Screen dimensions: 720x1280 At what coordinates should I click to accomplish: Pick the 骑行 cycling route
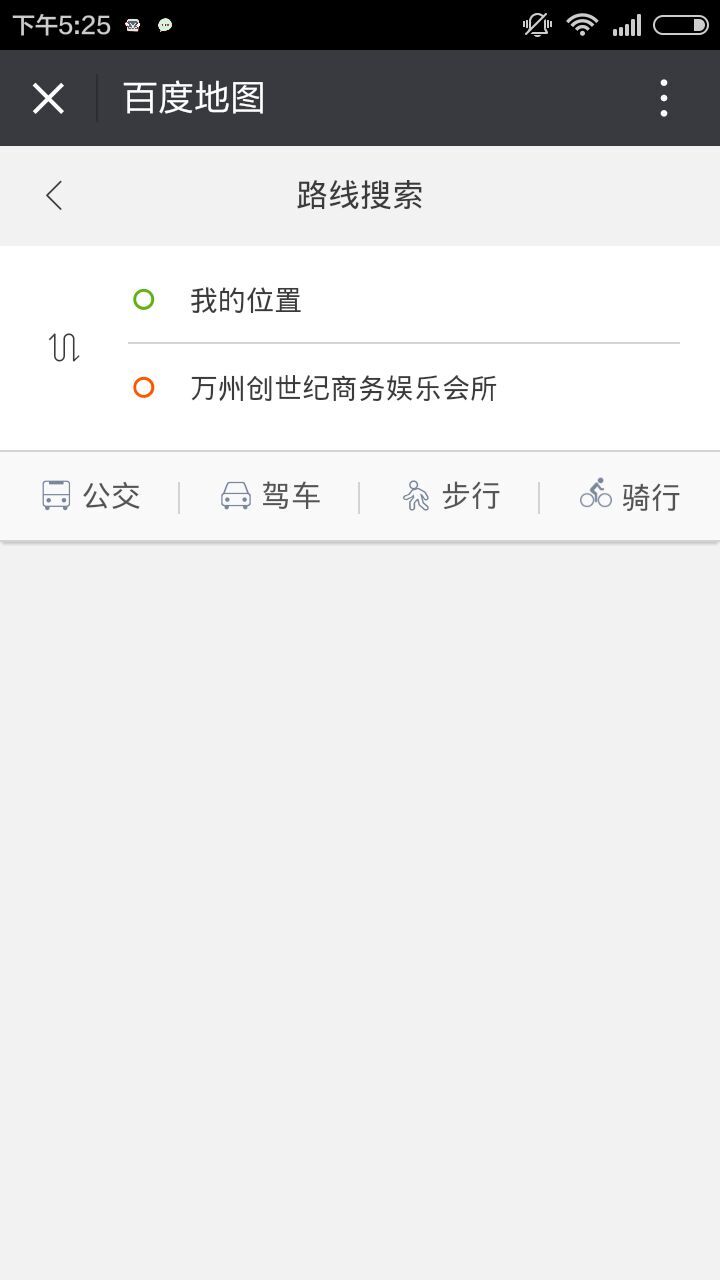click(630, 496)
